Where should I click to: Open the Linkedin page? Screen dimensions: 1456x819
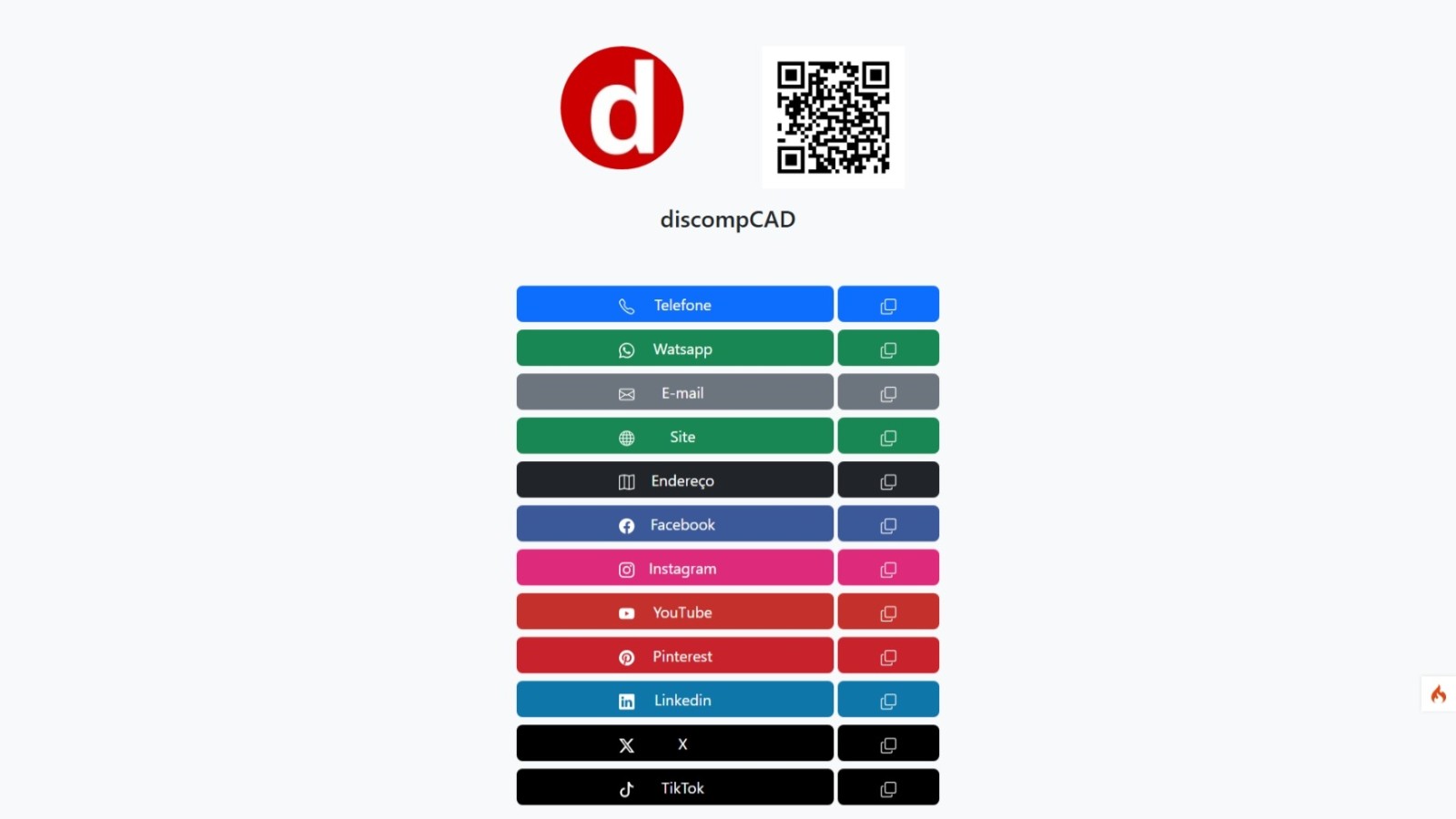[x=674, y=700]
